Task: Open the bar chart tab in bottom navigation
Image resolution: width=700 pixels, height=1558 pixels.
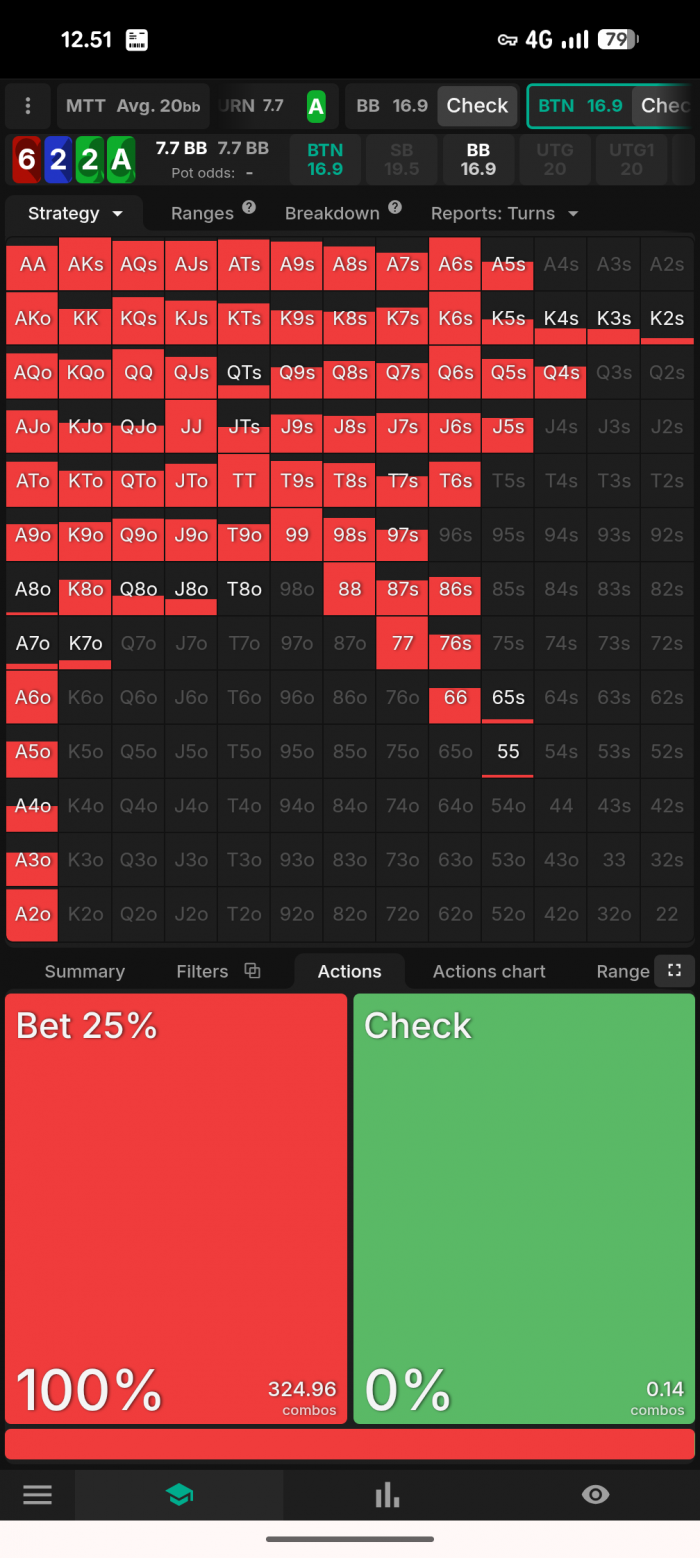Action: click(x=387, y=1495)
